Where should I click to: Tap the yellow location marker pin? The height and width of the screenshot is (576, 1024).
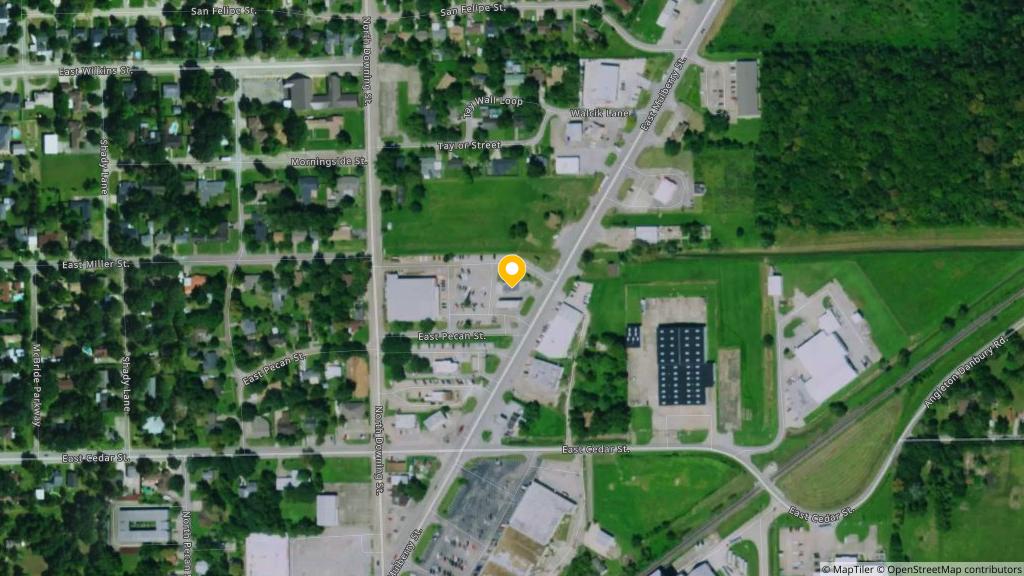point(512,270)
